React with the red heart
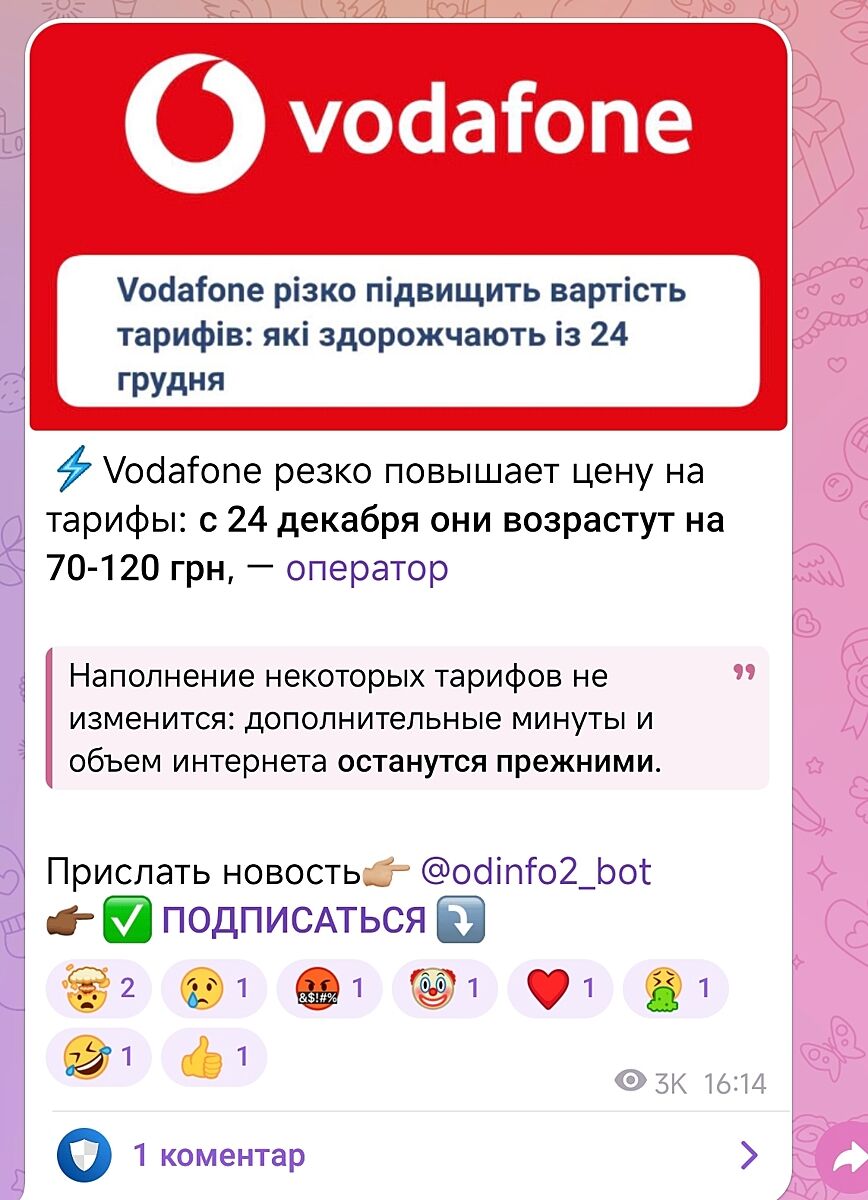This screenshot has width=868, height=1200. pyautogui.click(x=559, y=989)
